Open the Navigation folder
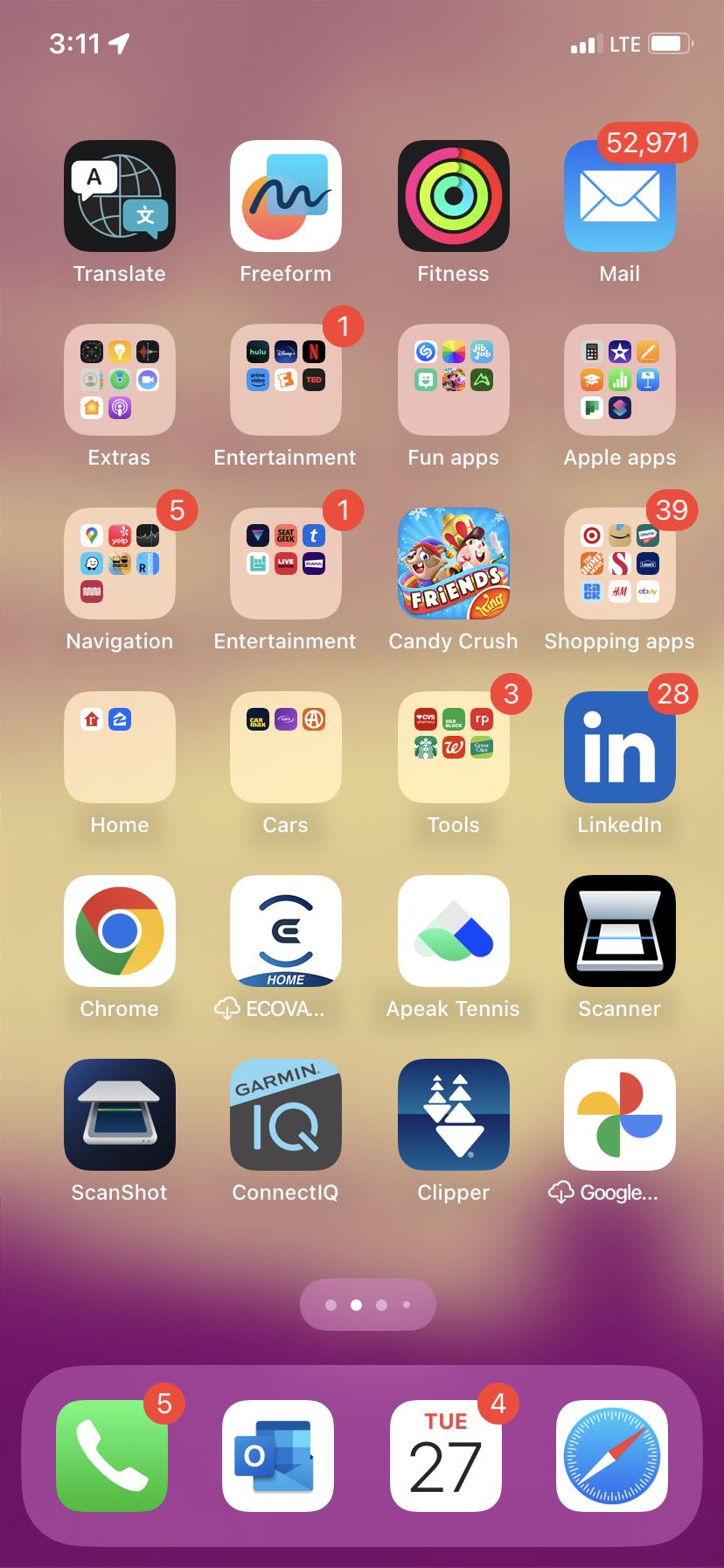 120,563
